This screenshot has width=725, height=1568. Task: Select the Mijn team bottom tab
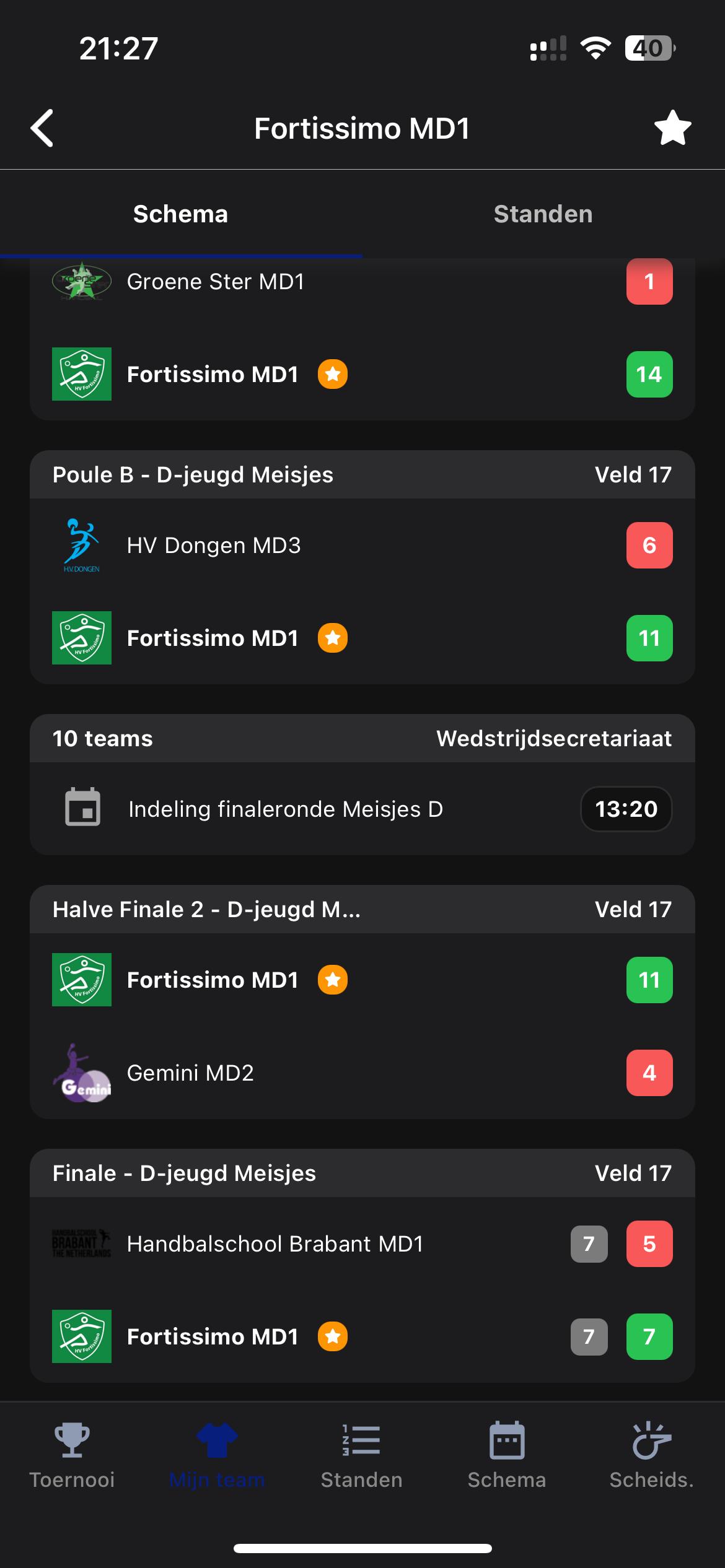pyautogui.click(x=217, y=1455)
